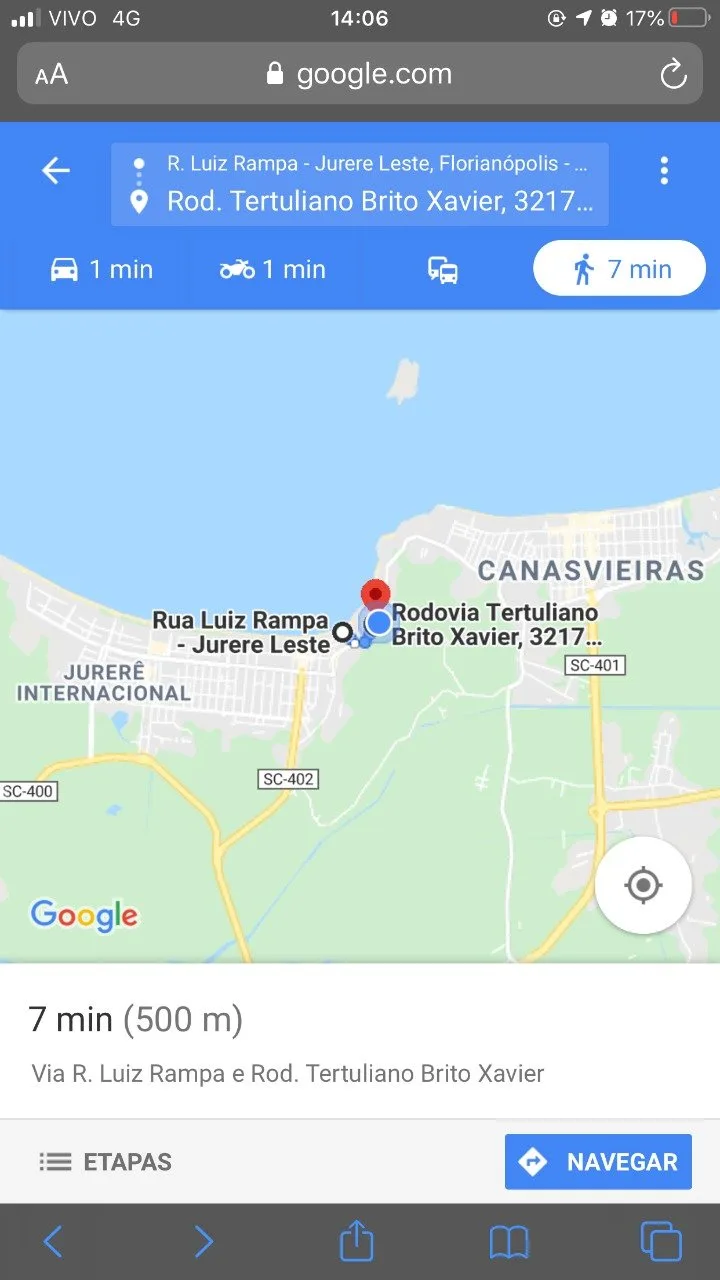The image size is (720, 1280).
Task: Edit destination Rod. Tertuliano Brito Xavier
Action: coord(378,202)
